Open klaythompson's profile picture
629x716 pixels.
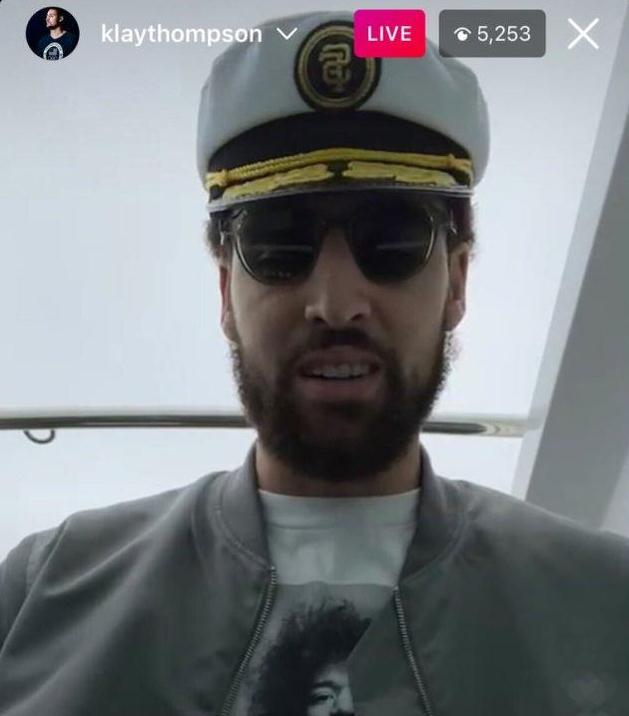coord(52,34)
